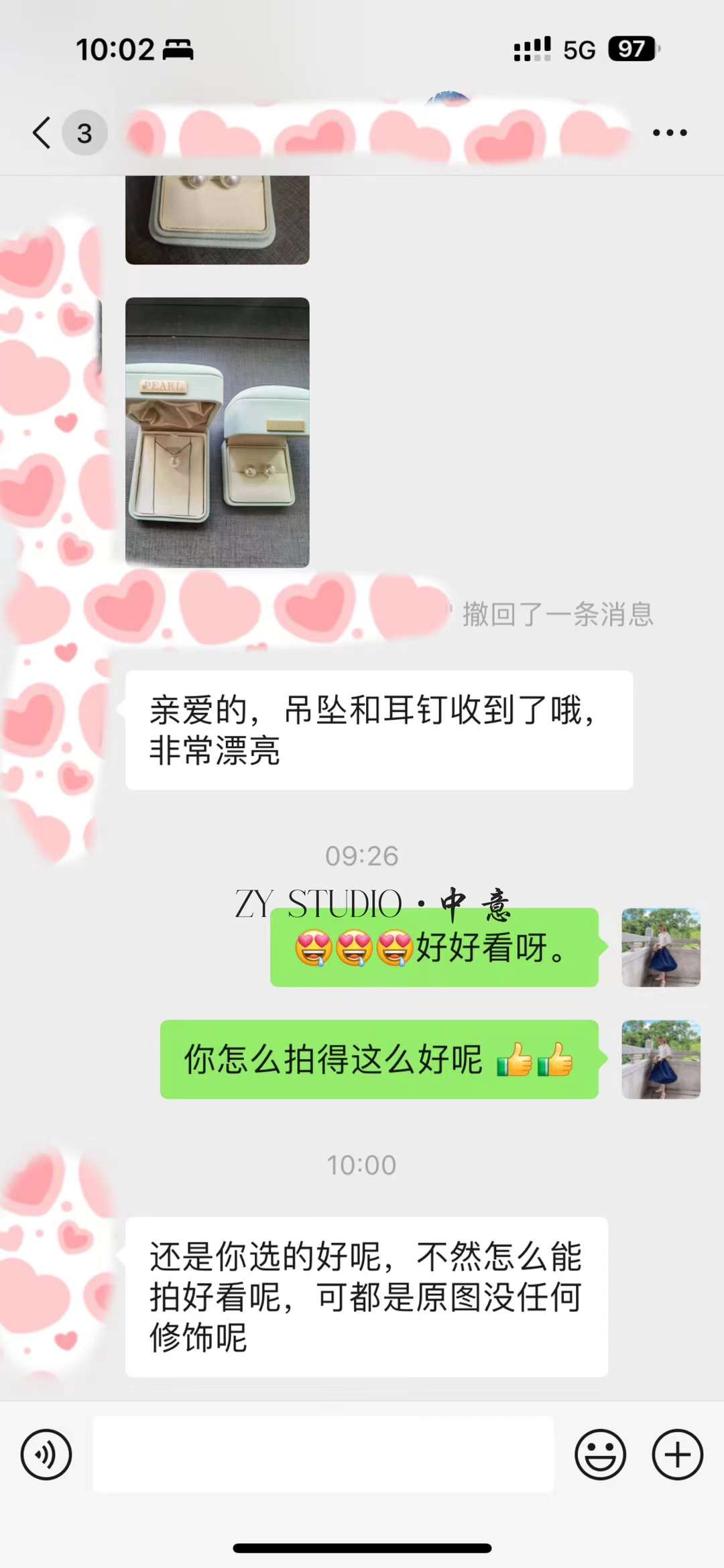Focus the message text field
This screenshot has height=1568, width=724.
(323, 1455)
